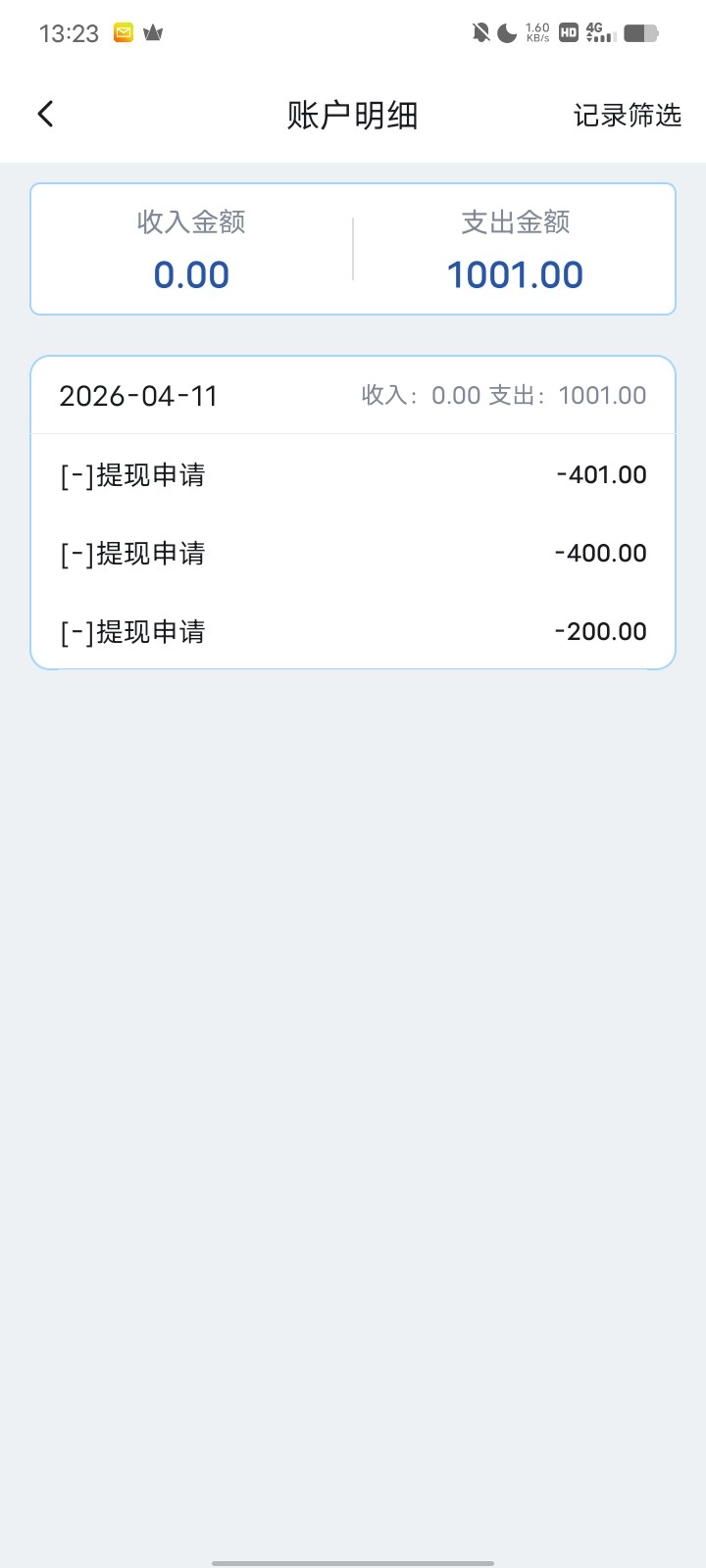View the -400.00 提现申请 record
Image resolution: width=706 pixels, height=1568 pixels.
coord(353,554)
